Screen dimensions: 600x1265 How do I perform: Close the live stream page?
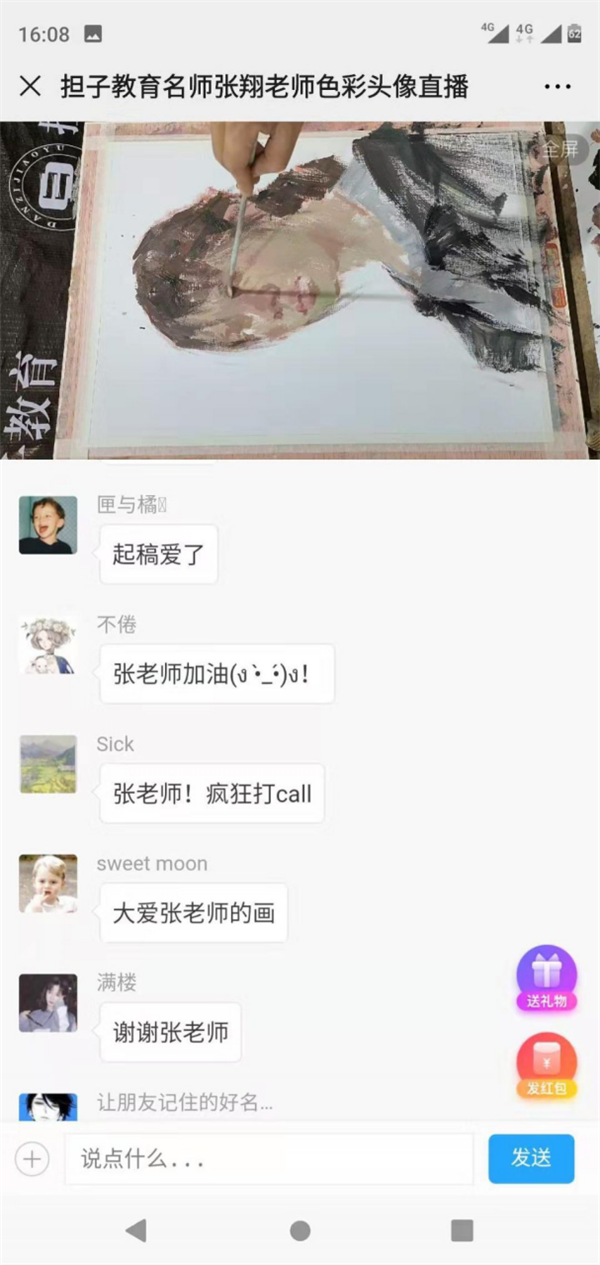coord(30,87)
